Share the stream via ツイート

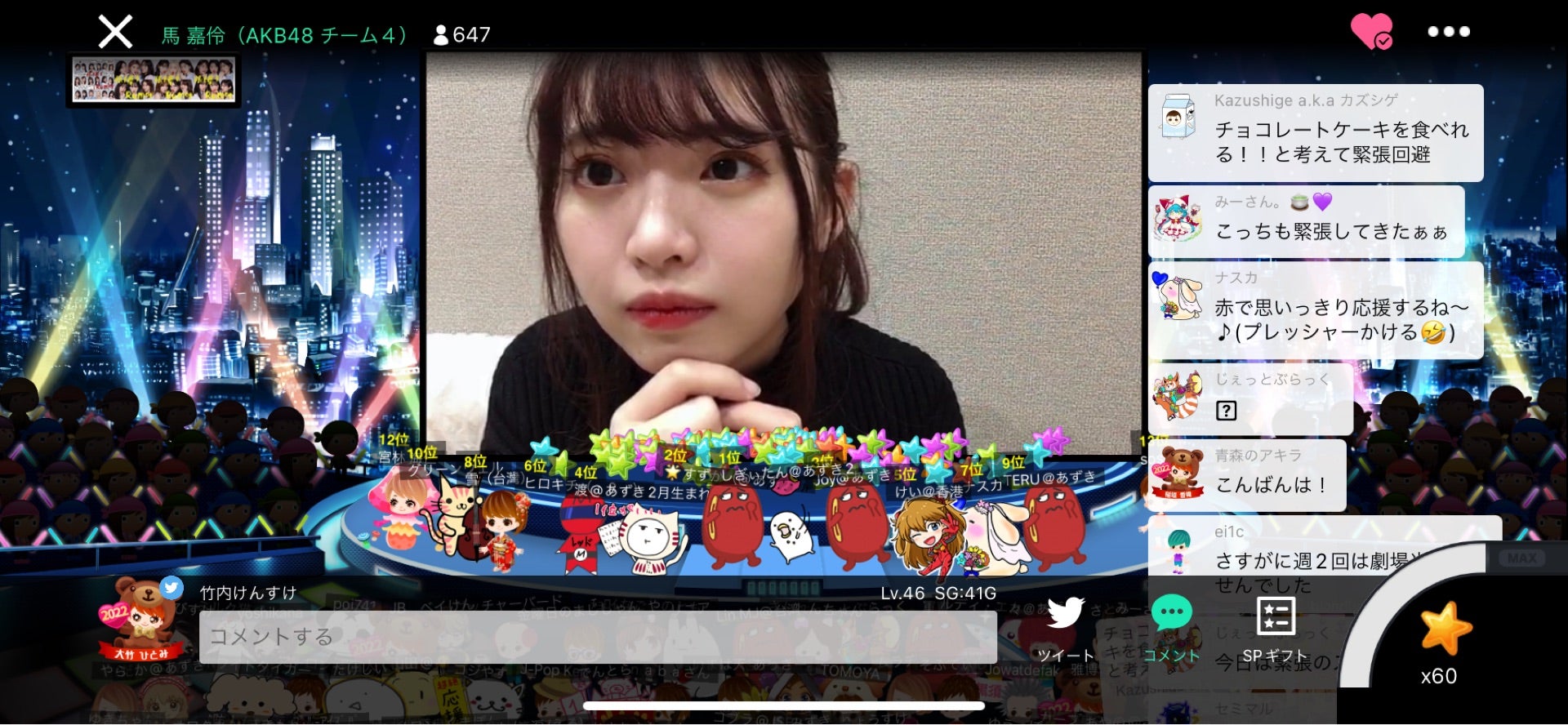point(1065,629)
